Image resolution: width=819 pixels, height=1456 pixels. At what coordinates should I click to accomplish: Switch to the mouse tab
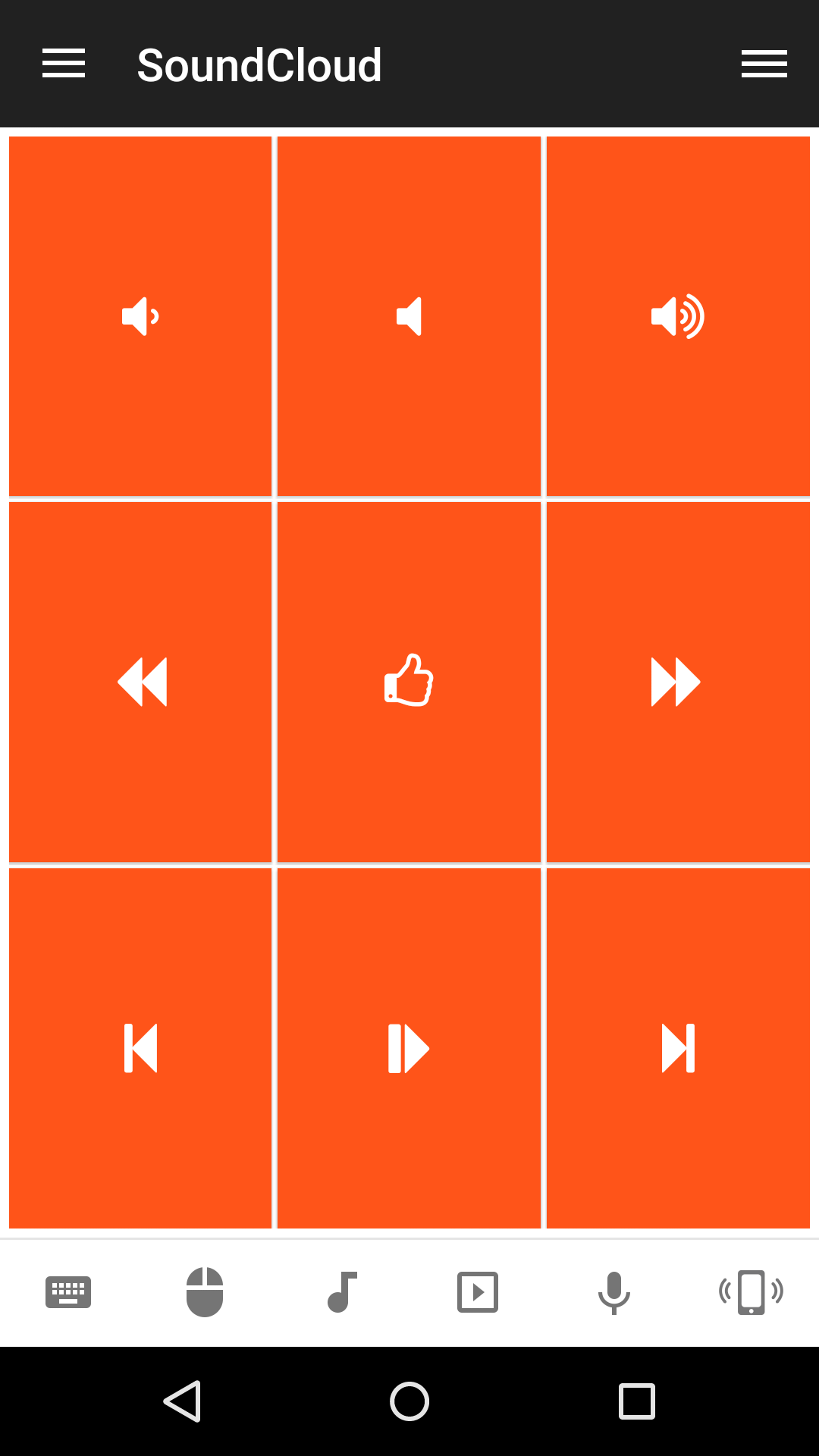[205, 1292]
